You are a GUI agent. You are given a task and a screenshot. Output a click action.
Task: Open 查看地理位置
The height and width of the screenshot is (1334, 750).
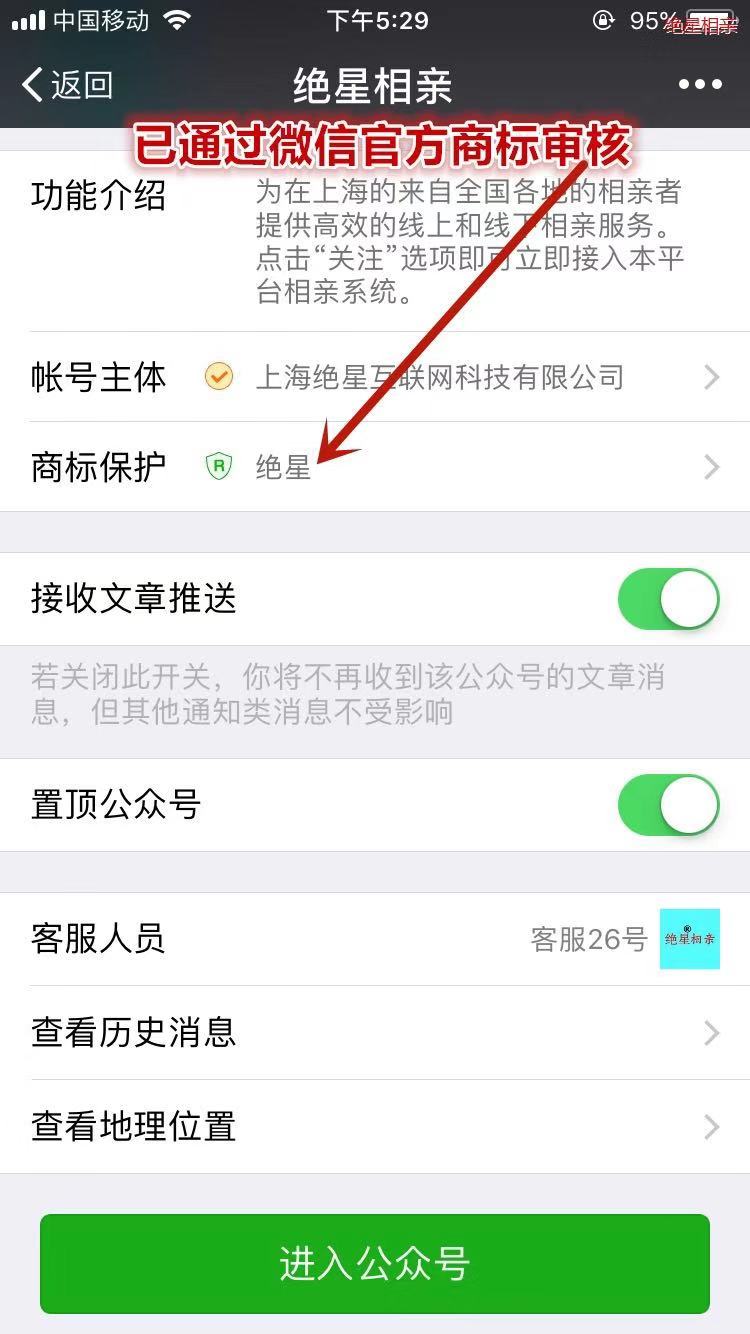pos(375,1127)
